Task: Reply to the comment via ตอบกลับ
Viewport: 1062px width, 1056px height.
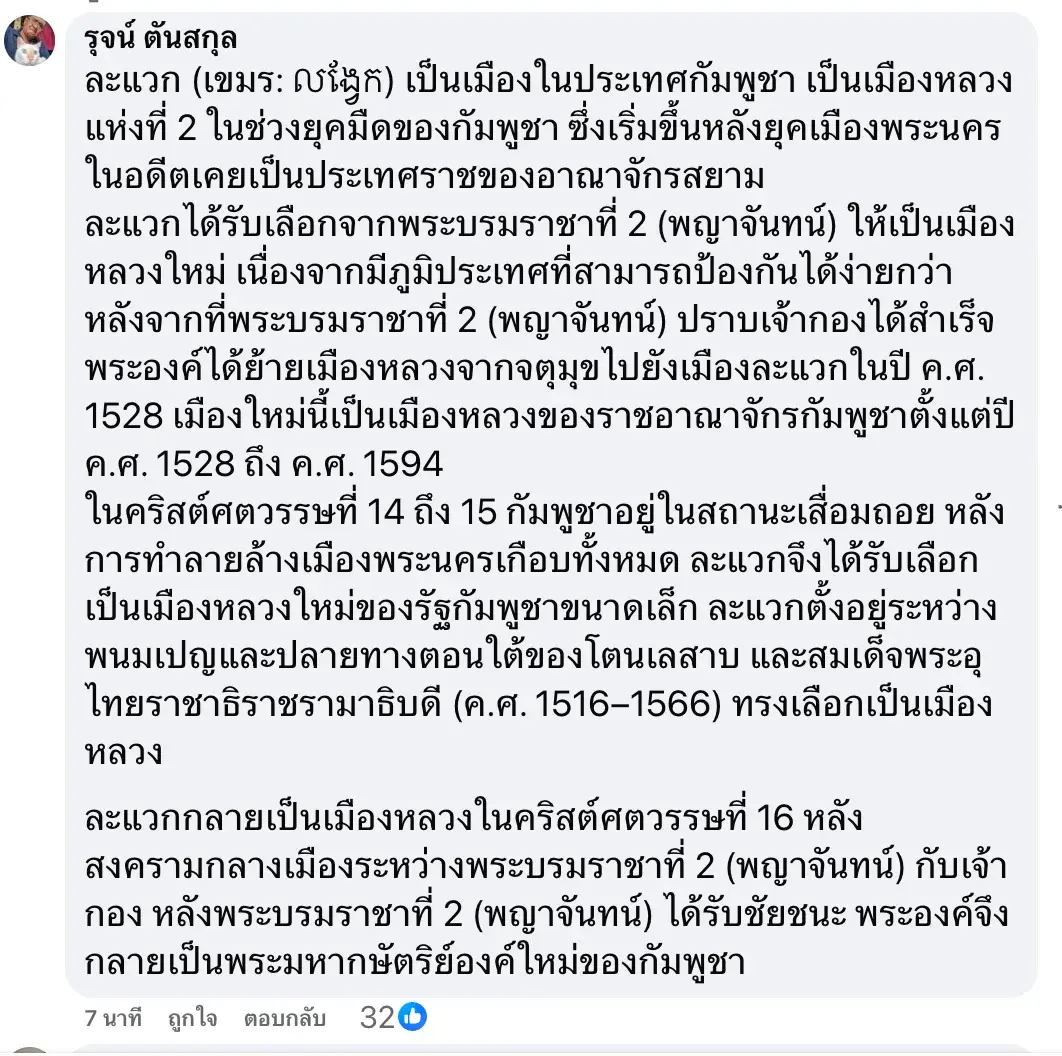Action: (x=285, y=1019)
